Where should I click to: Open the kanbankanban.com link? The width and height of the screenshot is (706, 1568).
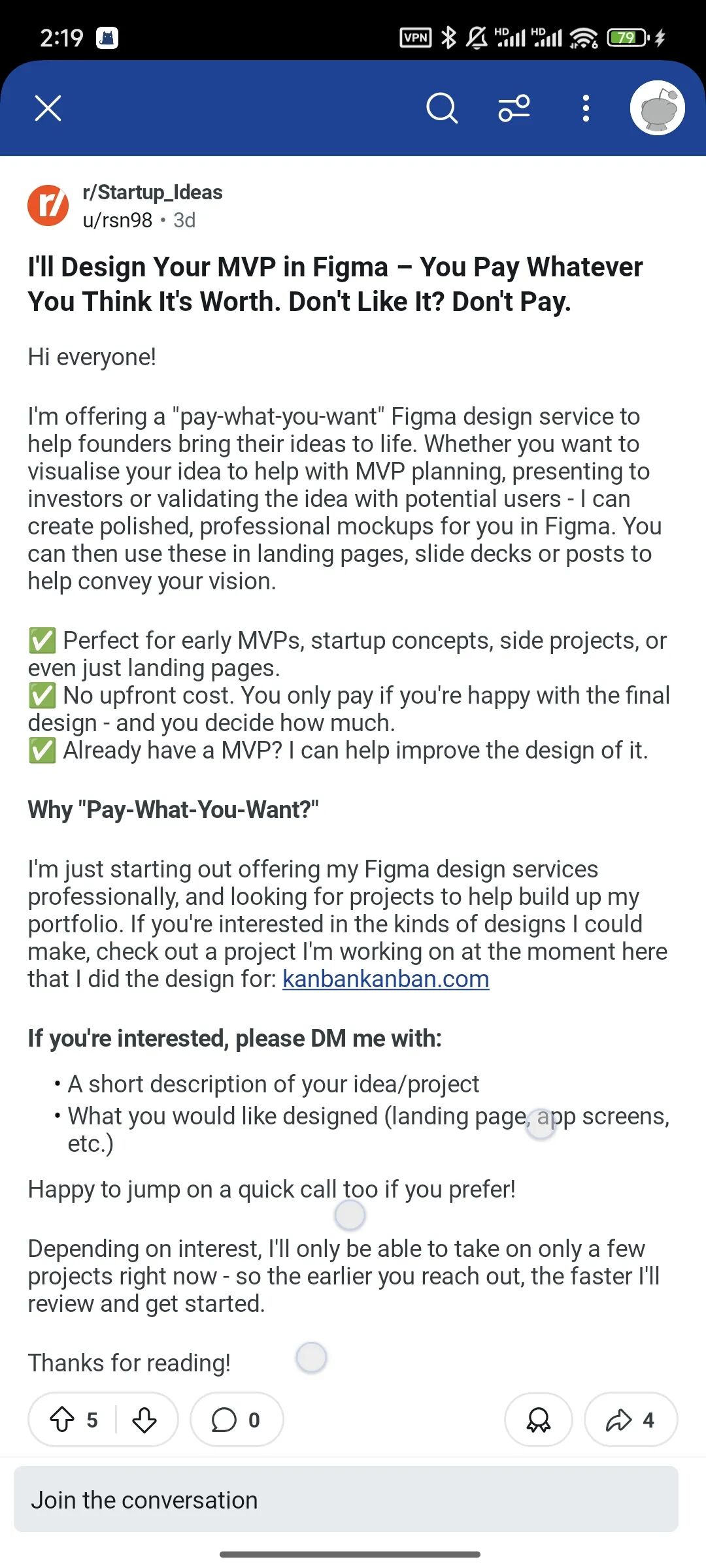click(x=386, y=979)
